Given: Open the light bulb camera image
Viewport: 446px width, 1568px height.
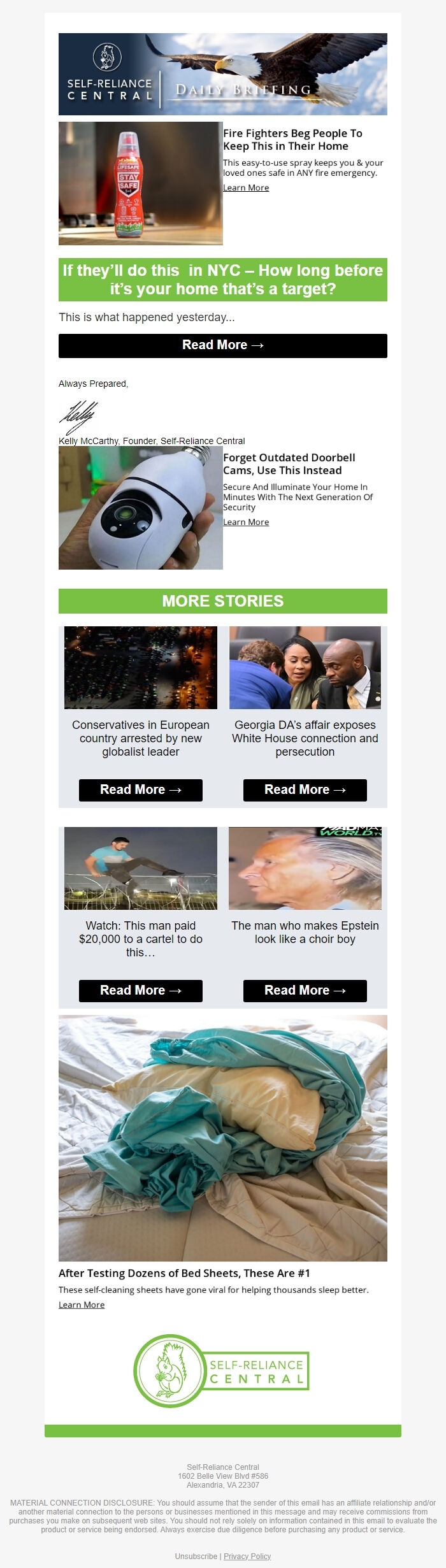Looking at the screenshot, I should pyautogui.click(x=140, y=507).
